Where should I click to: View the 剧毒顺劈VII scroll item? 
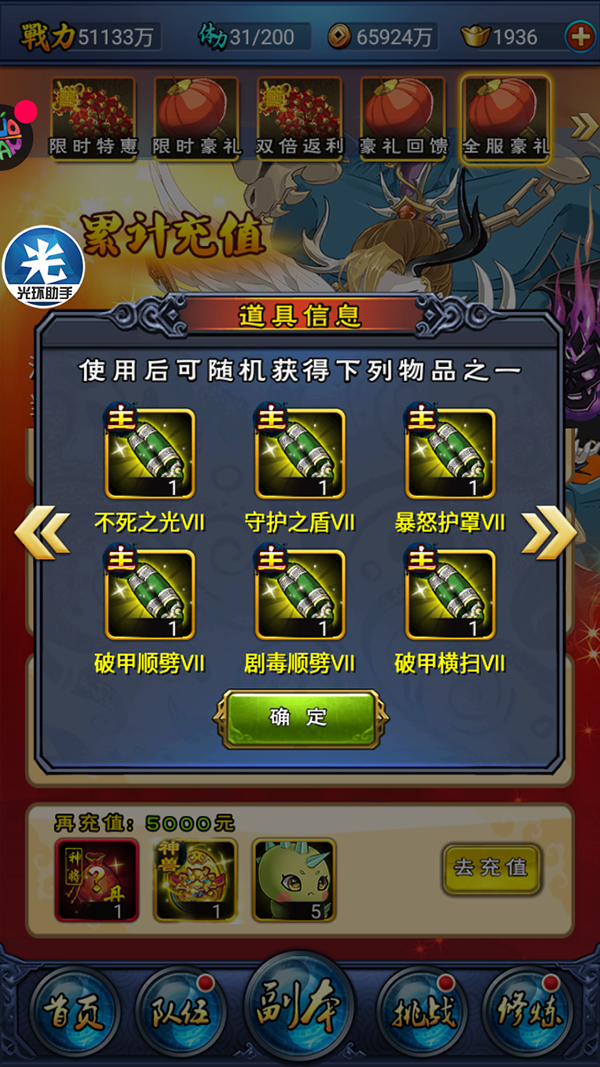(300, 594)
